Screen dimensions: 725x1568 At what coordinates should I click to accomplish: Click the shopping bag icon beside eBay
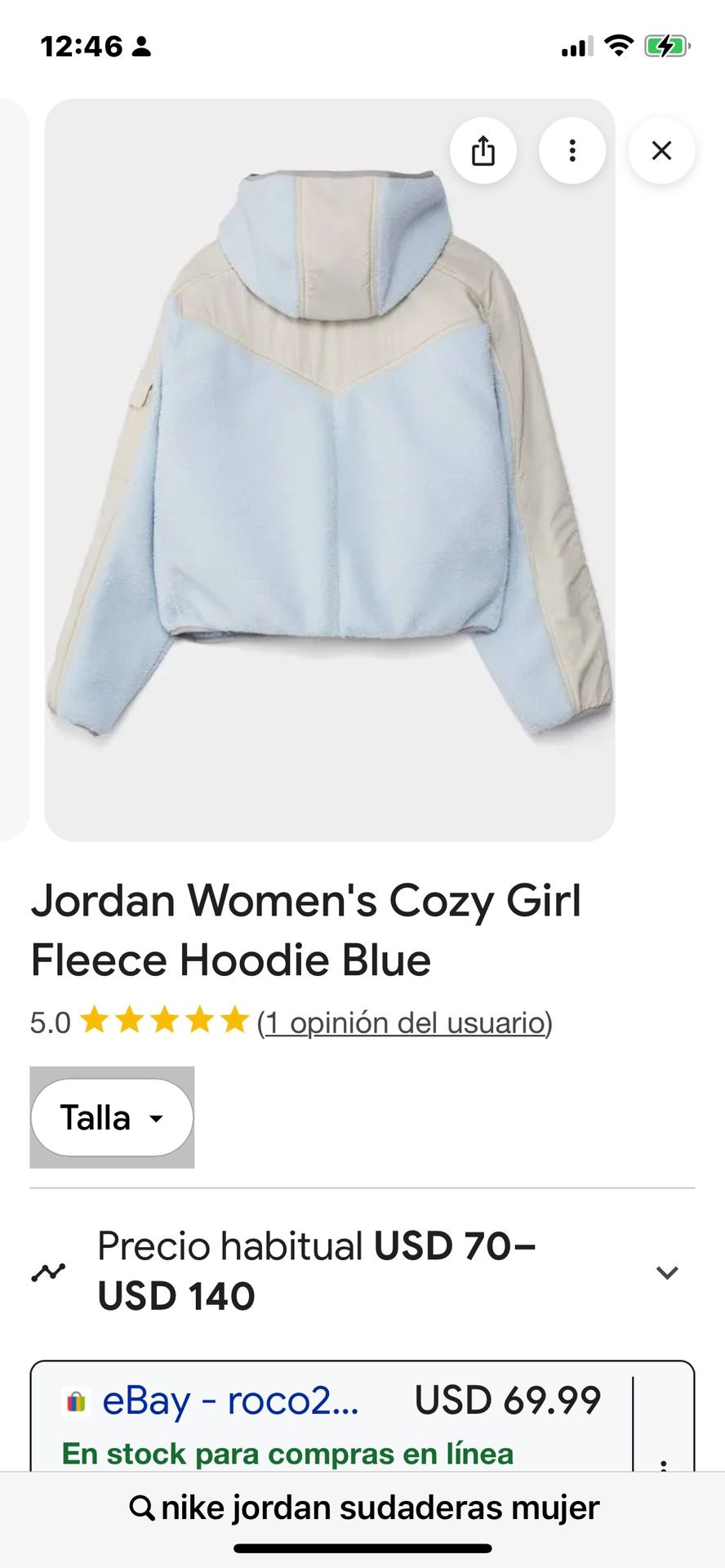coord(78,1400)
